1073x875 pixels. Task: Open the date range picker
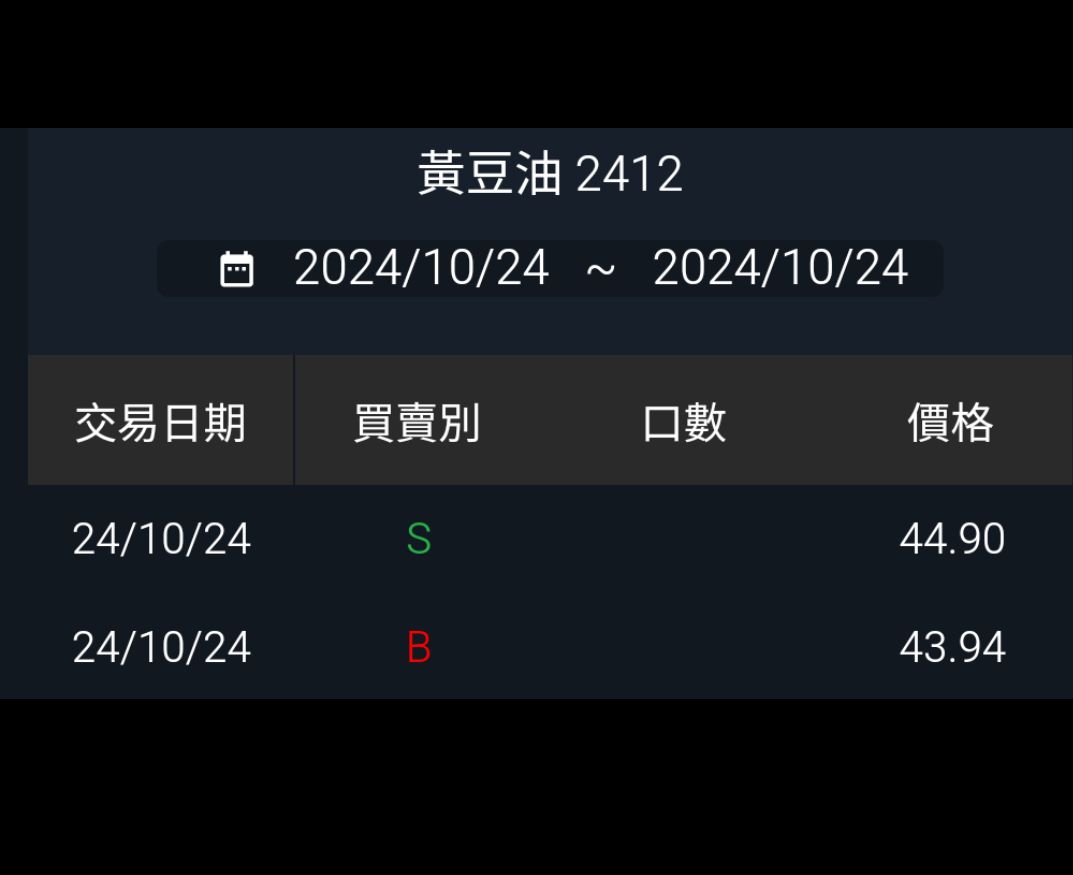tap(550, 268)
